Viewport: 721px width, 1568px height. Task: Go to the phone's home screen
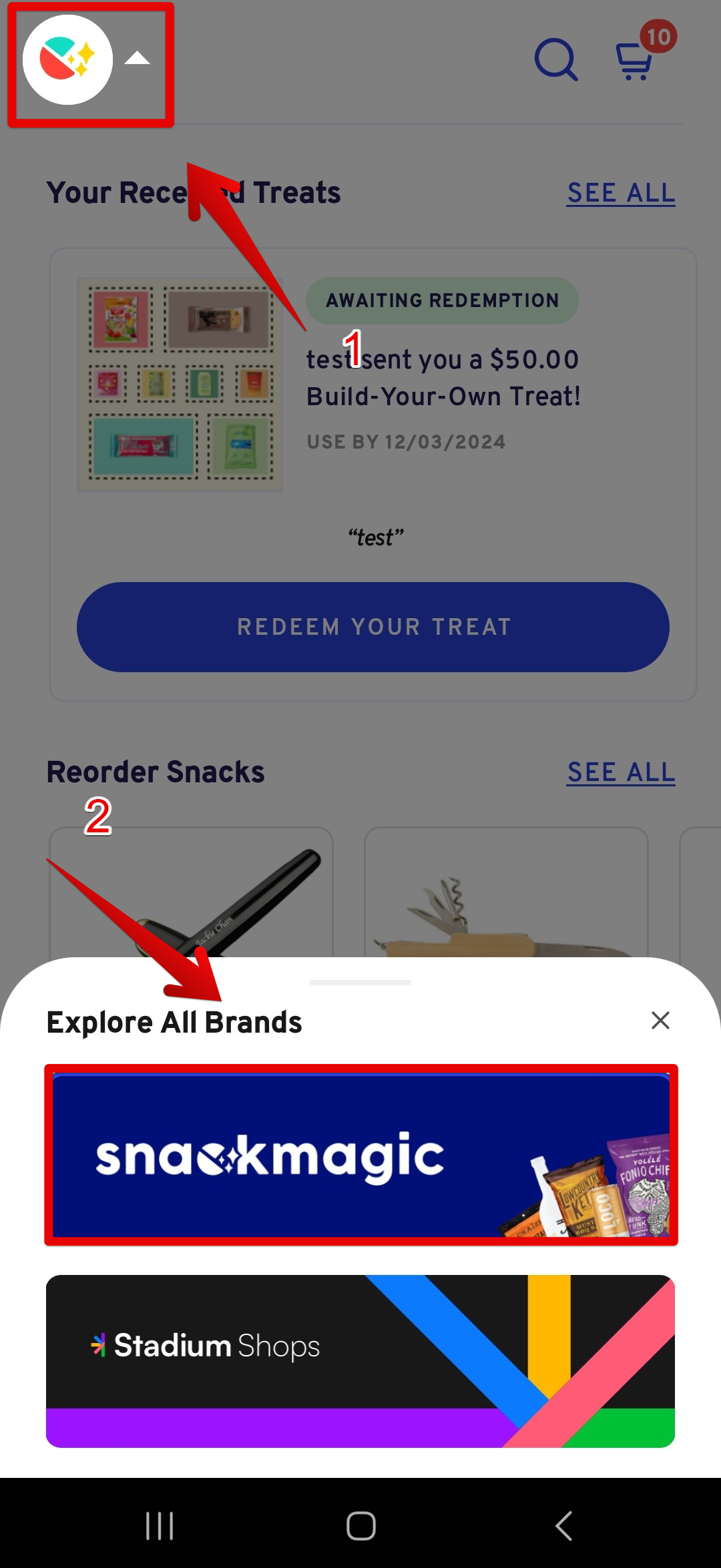pyautogui.click(x=360, y=1526)
